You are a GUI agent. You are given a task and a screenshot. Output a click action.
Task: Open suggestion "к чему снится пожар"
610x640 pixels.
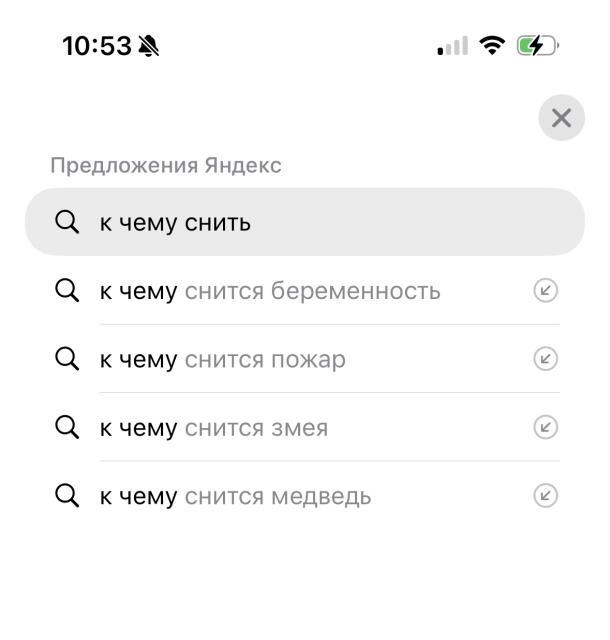coord(222,359)
